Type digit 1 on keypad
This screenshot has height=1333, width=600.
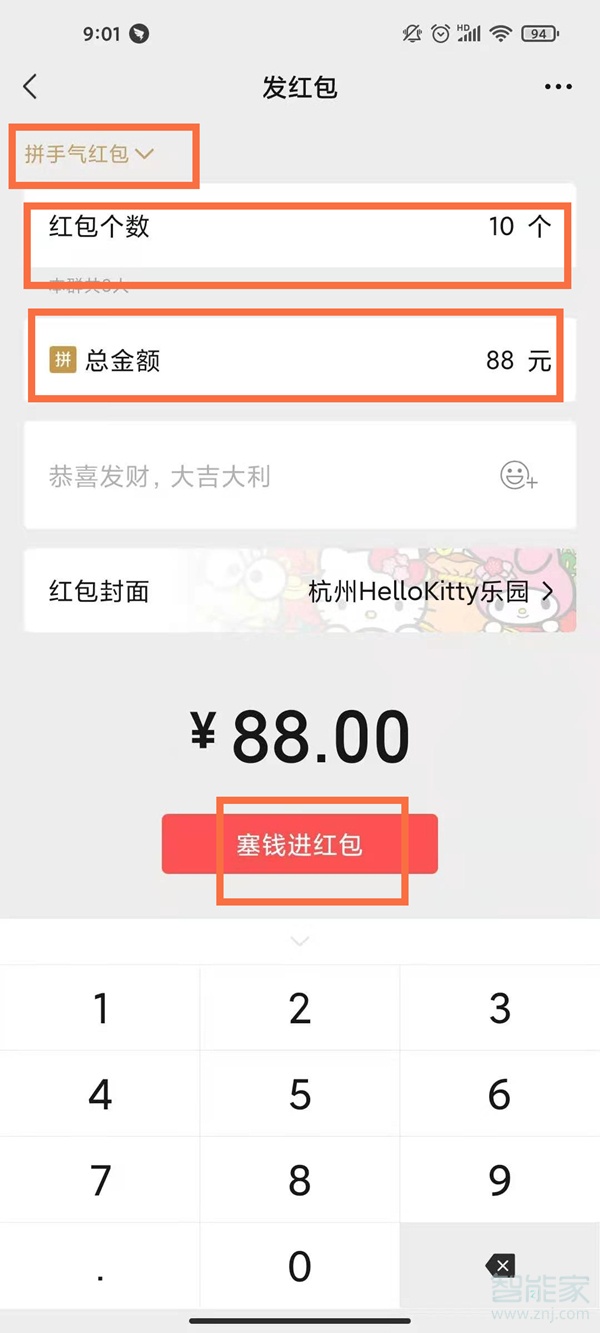coord(100,1009)
